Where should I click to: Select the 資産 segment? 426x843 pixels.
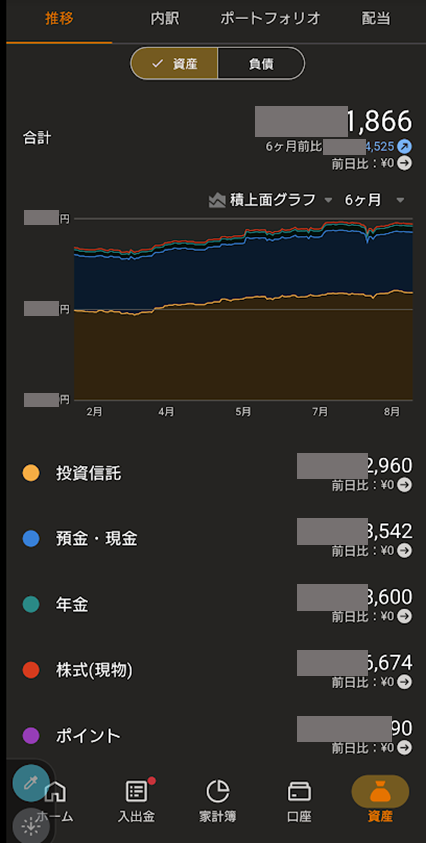point(174,64)
